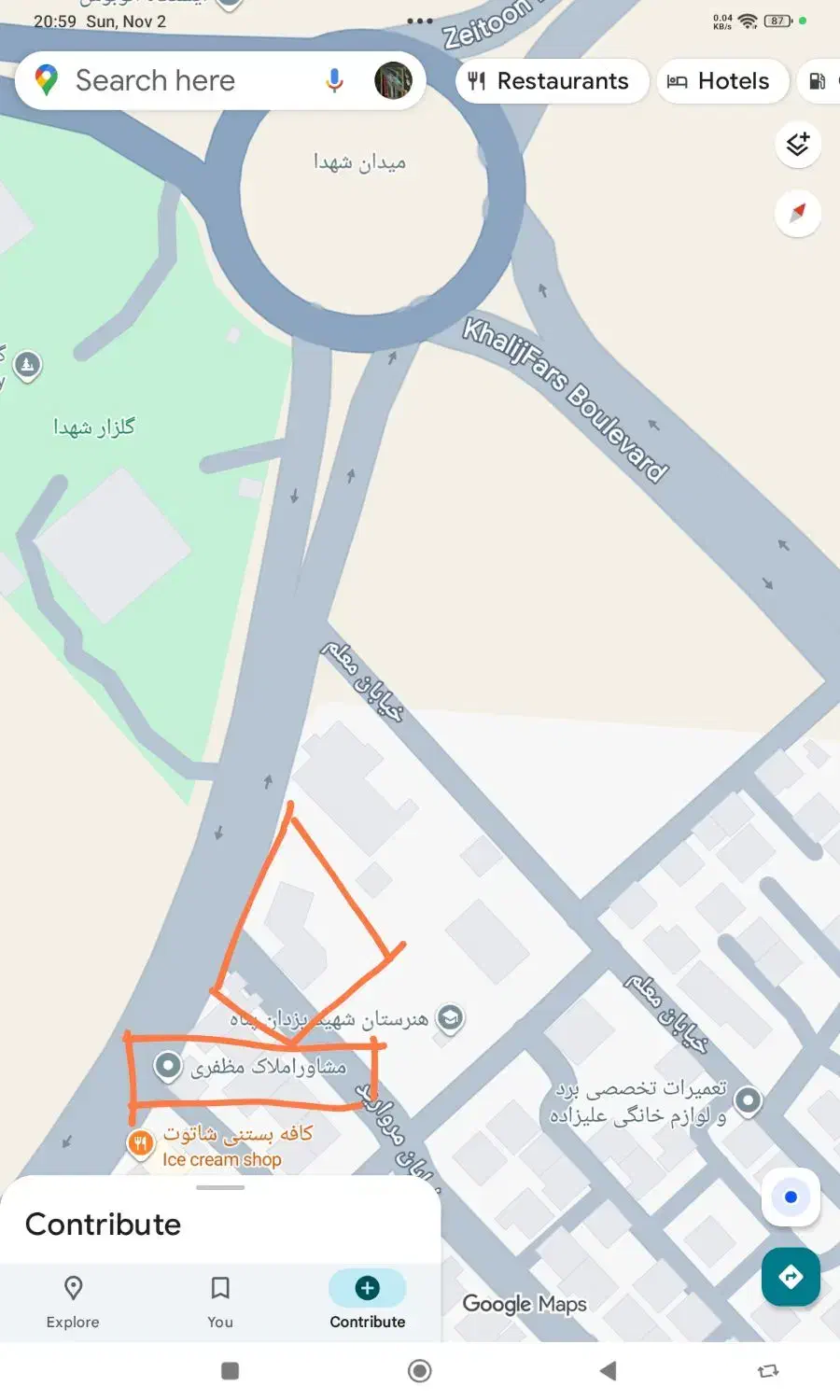This screenshot has width=840, height=1400.
Task: Open the گلزار شهدا cemetery marker
Action: (27, 364)
